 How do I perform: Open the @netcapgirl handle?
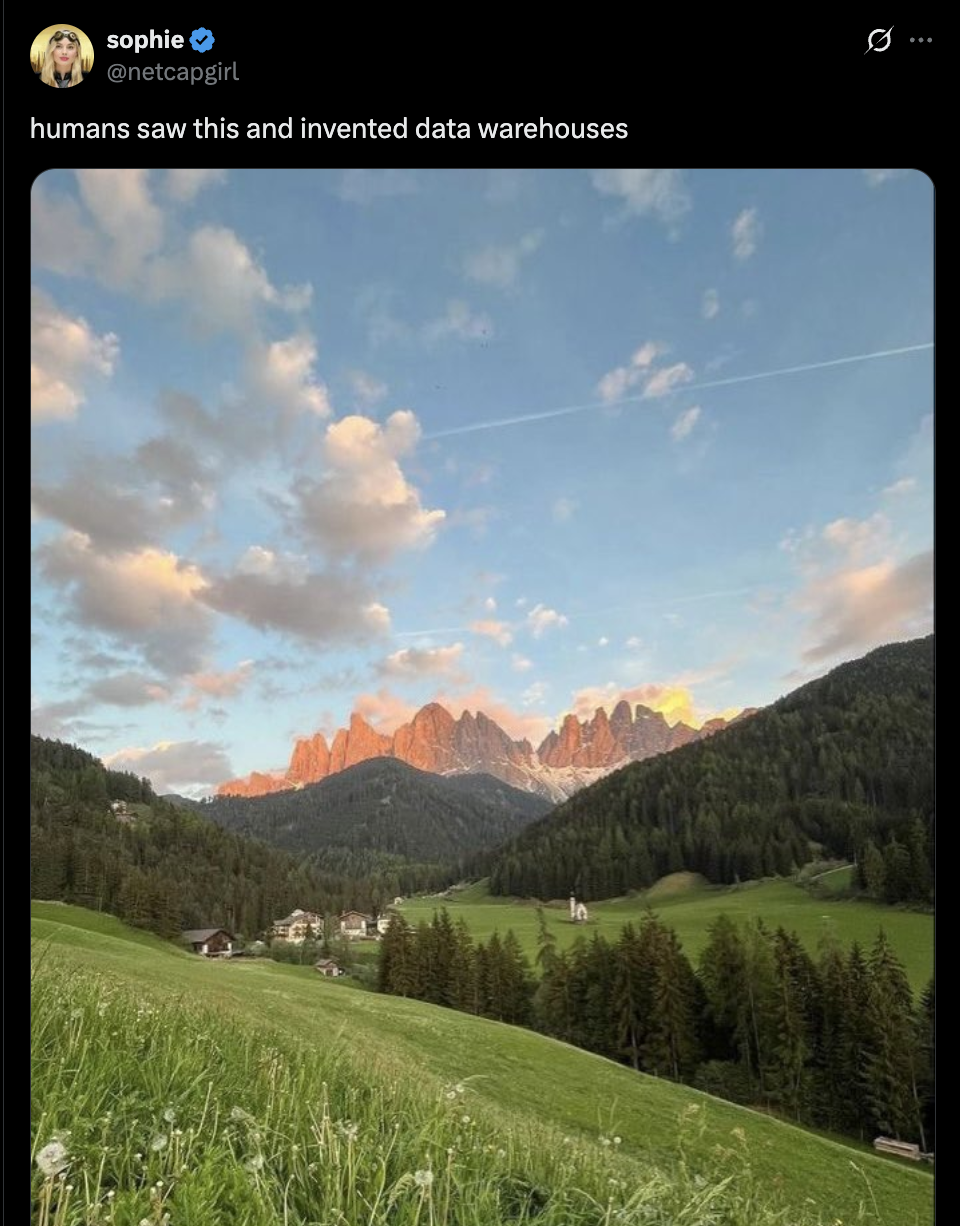(172, 71)
